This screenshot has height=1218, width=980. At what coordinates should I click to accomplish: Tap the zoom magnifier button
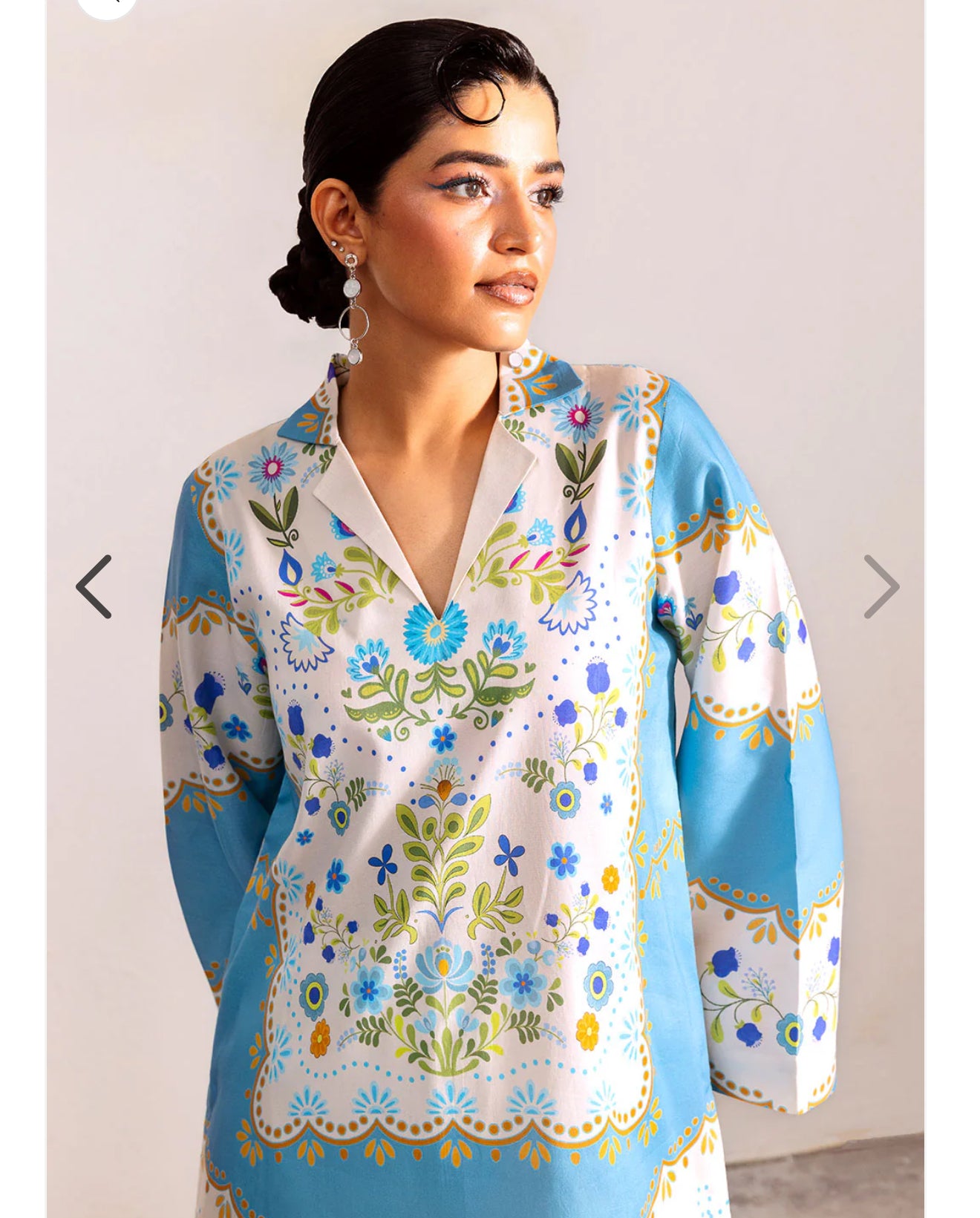click(x=107, y=6)
